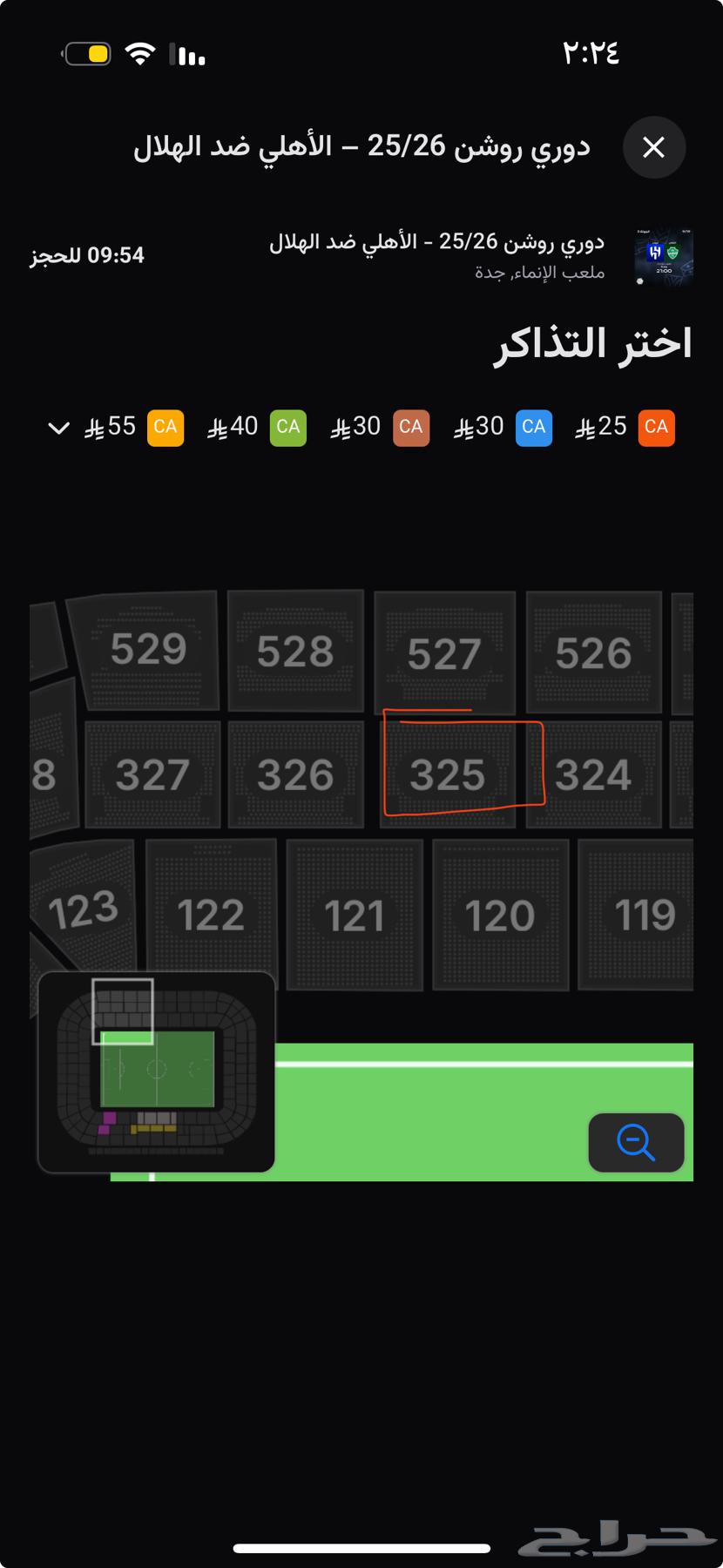Pick section 527 in the upper tier
Screen dimensions: 723x1568
(444, 653)
